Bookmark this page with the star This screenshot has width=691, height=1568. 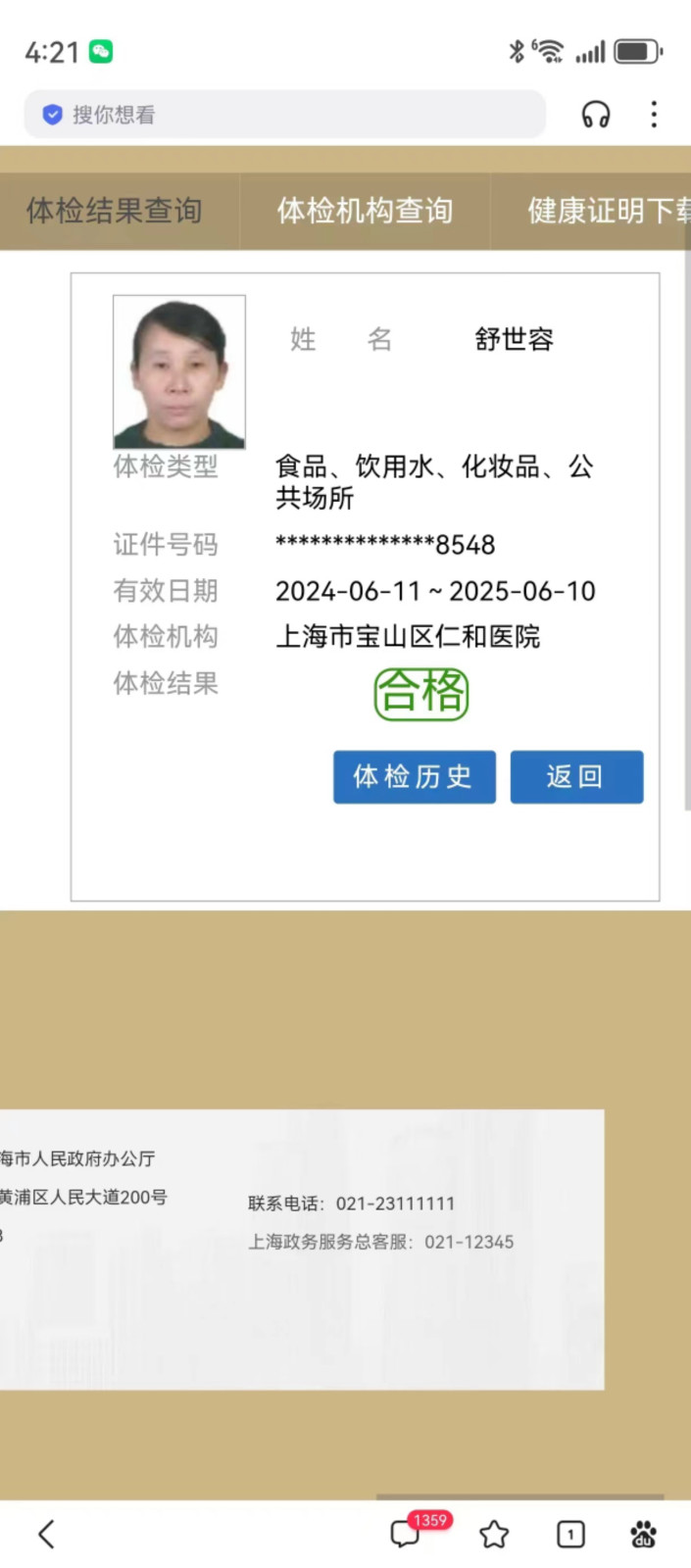[x=494, y=1534]
